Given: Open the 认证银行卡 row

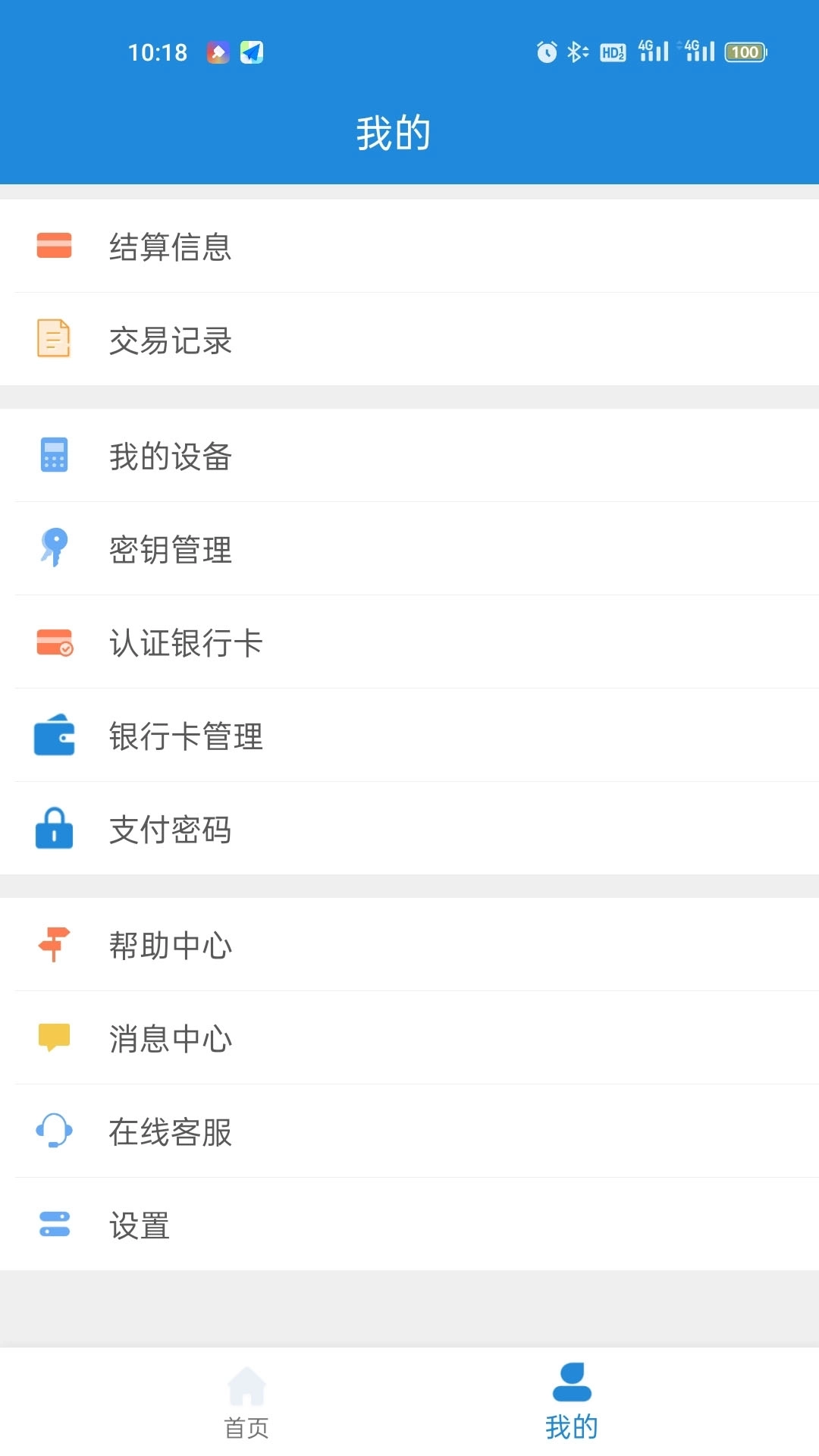Looking at the screenshot, I should tap(303, 642).
